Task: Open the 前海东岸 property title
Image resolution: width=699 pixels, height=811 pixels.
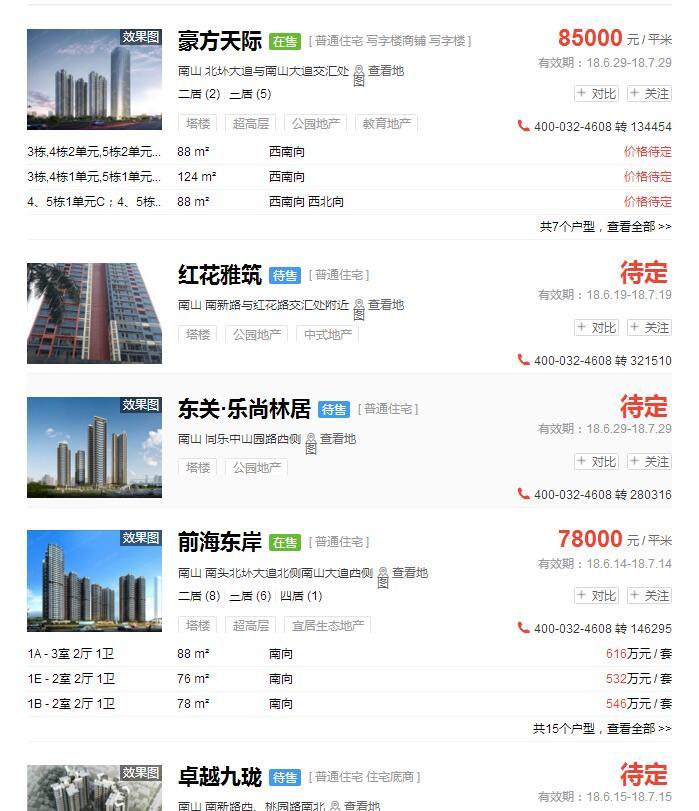Action: pos(220,542)
